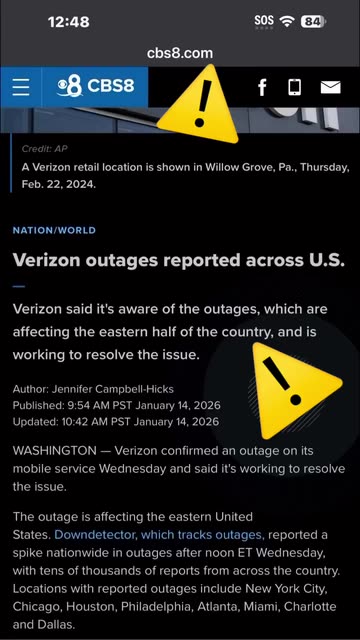This screenshot has height=640, width=360.
Task: Share the article via text message icon
Action: 294,87
